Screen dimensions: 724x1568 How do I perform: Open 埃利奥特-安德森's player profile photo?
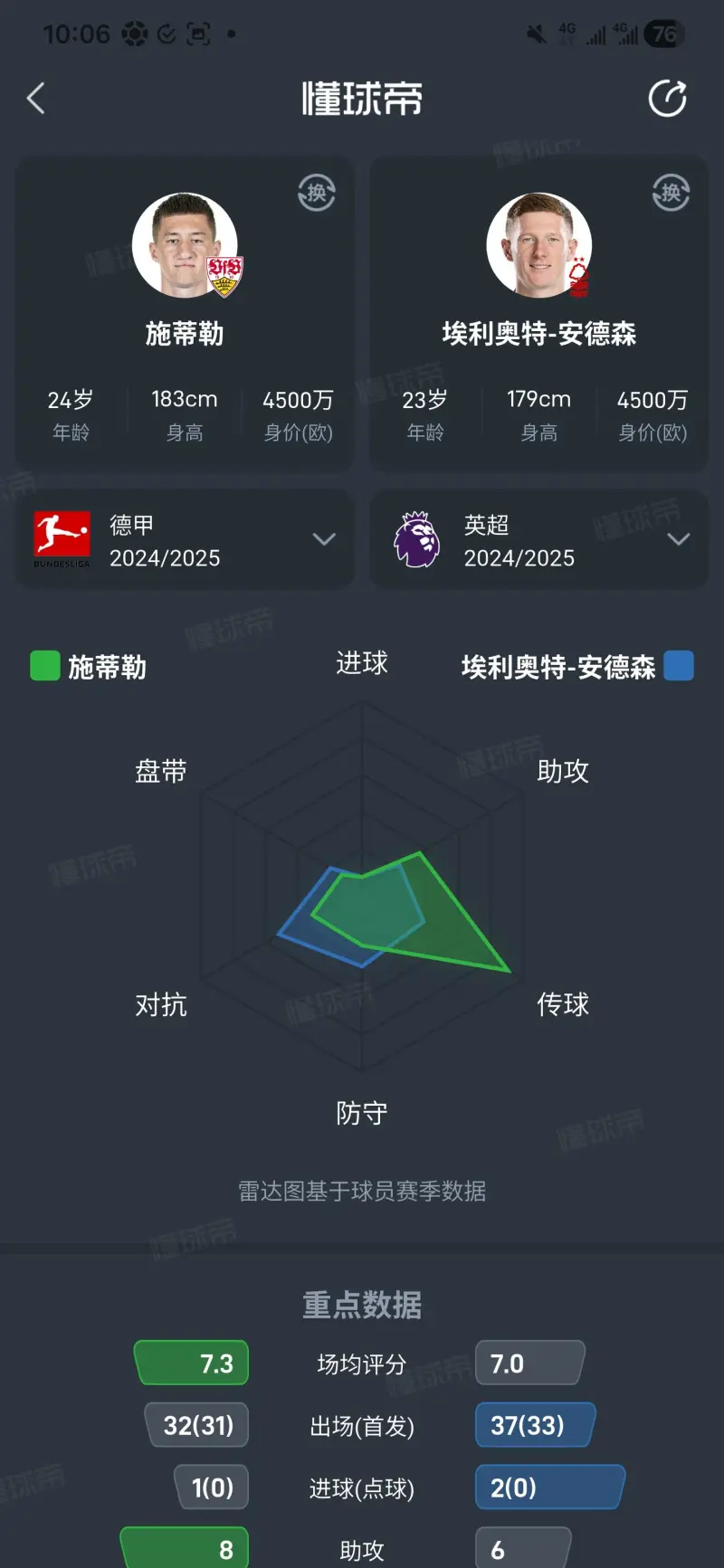538,245
